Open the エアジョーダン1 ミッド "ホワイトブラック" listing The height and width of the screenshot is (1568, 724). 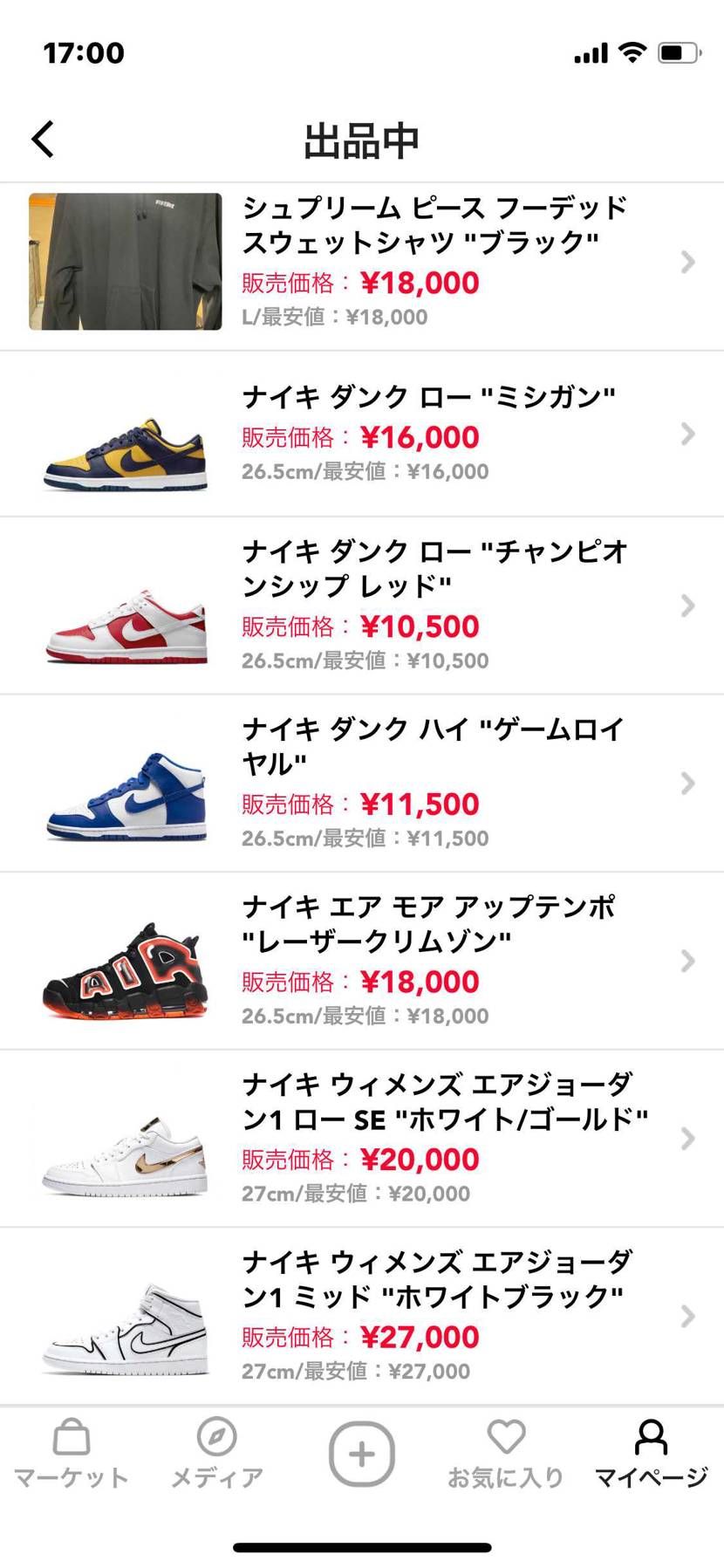click(x=362, y=1316)
